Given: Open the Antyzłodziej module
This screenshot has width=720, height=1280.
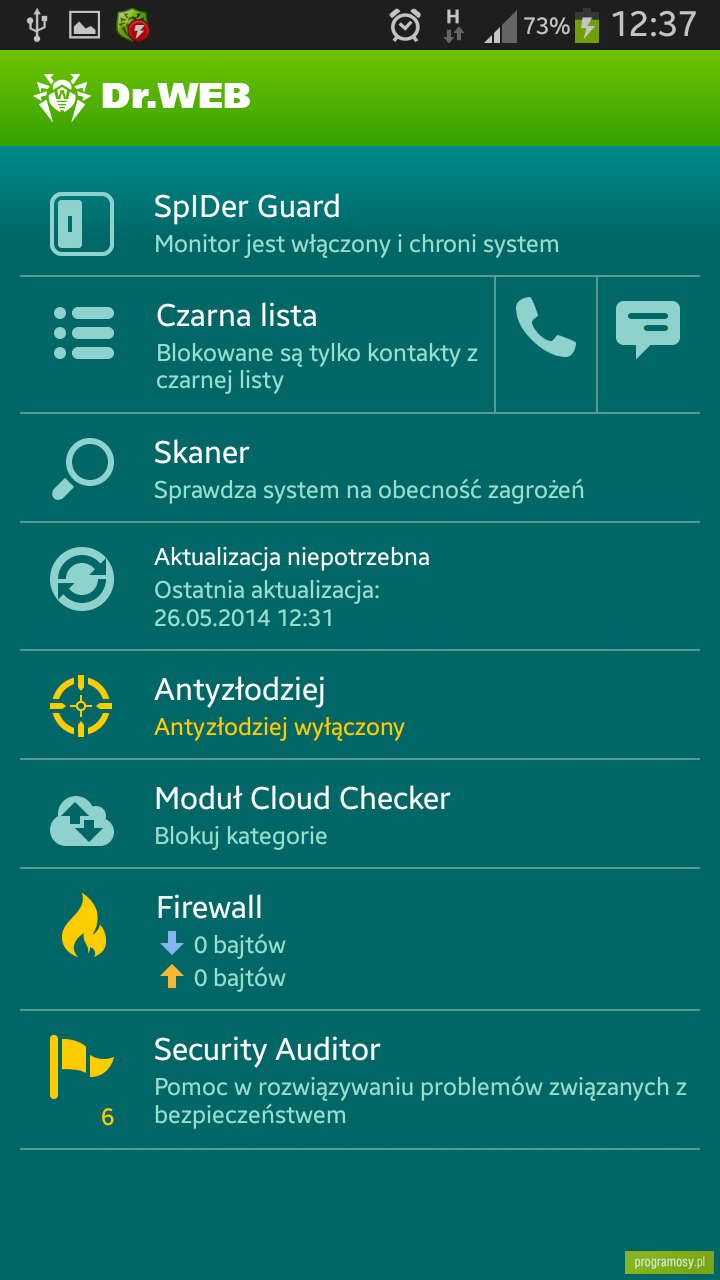Looking at the screenshot, I should tap(360, 705).
